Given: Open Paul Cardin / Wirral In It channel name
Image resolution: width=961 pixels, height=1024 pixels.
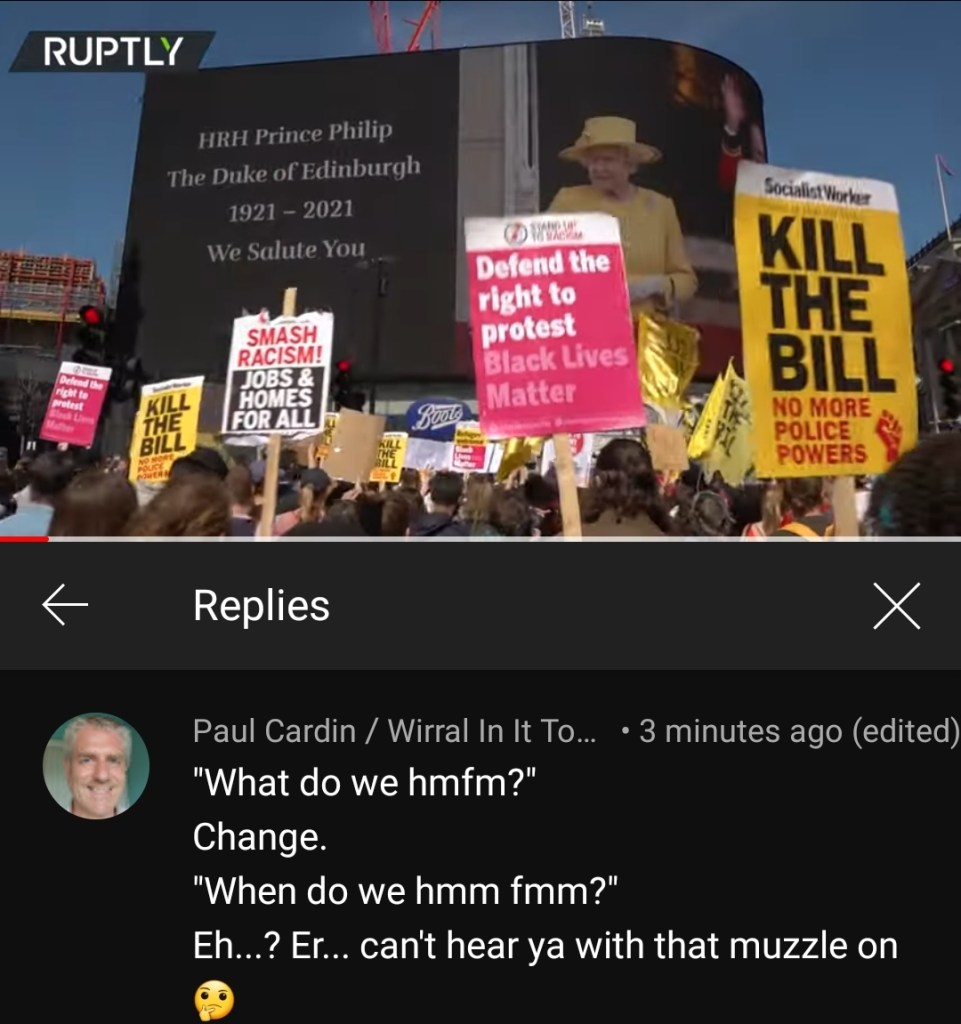Looking at the screenshot, I should click(x=394, y=731).
